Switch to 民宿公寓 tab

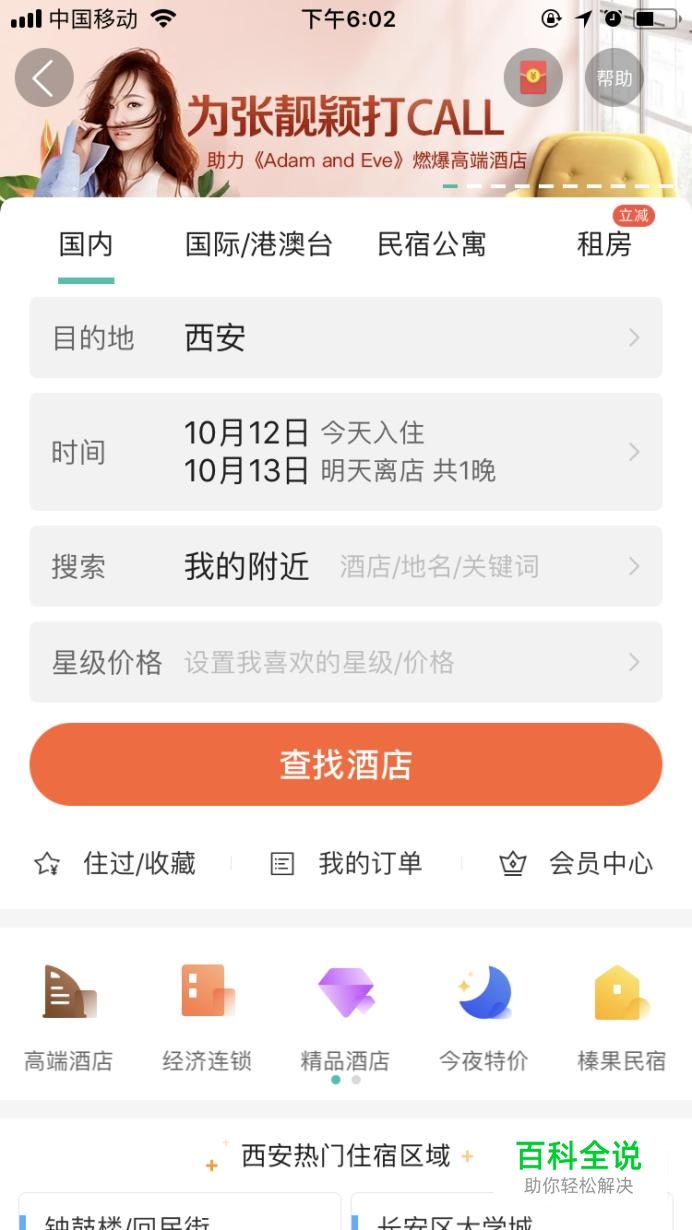431,245
